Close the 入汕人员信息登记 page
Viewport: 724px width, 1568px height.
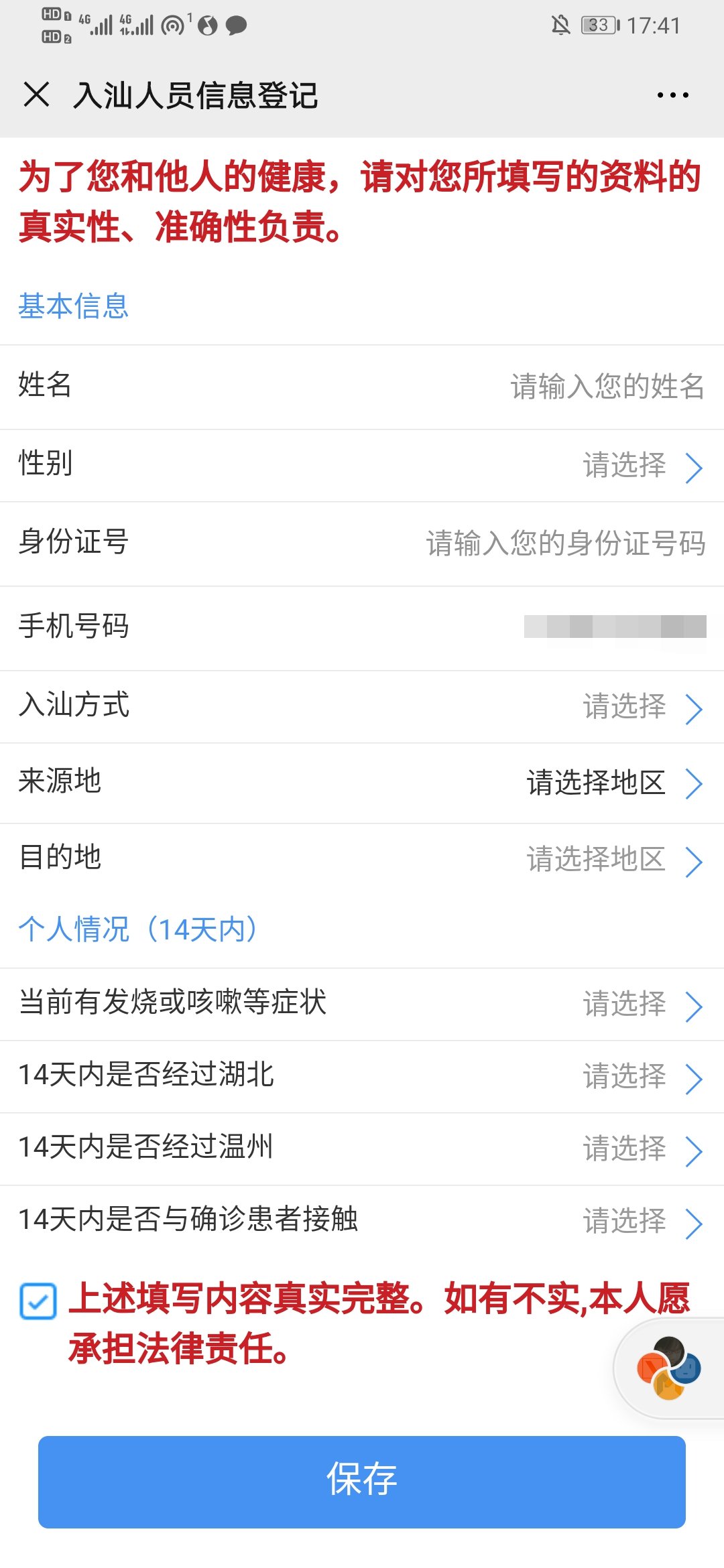point(37,94)
